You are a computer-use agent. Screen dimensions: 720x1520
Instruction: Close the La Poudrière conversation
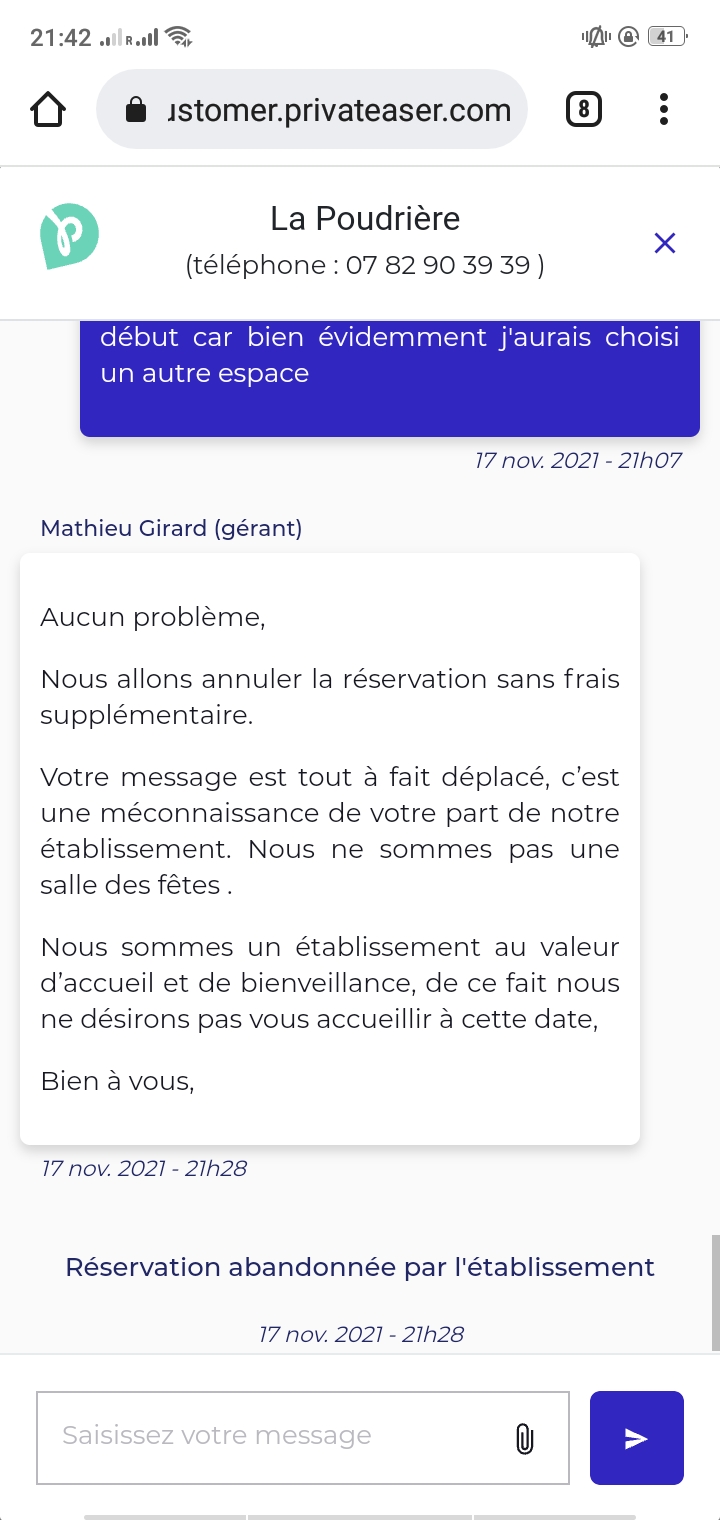point(665,243)
